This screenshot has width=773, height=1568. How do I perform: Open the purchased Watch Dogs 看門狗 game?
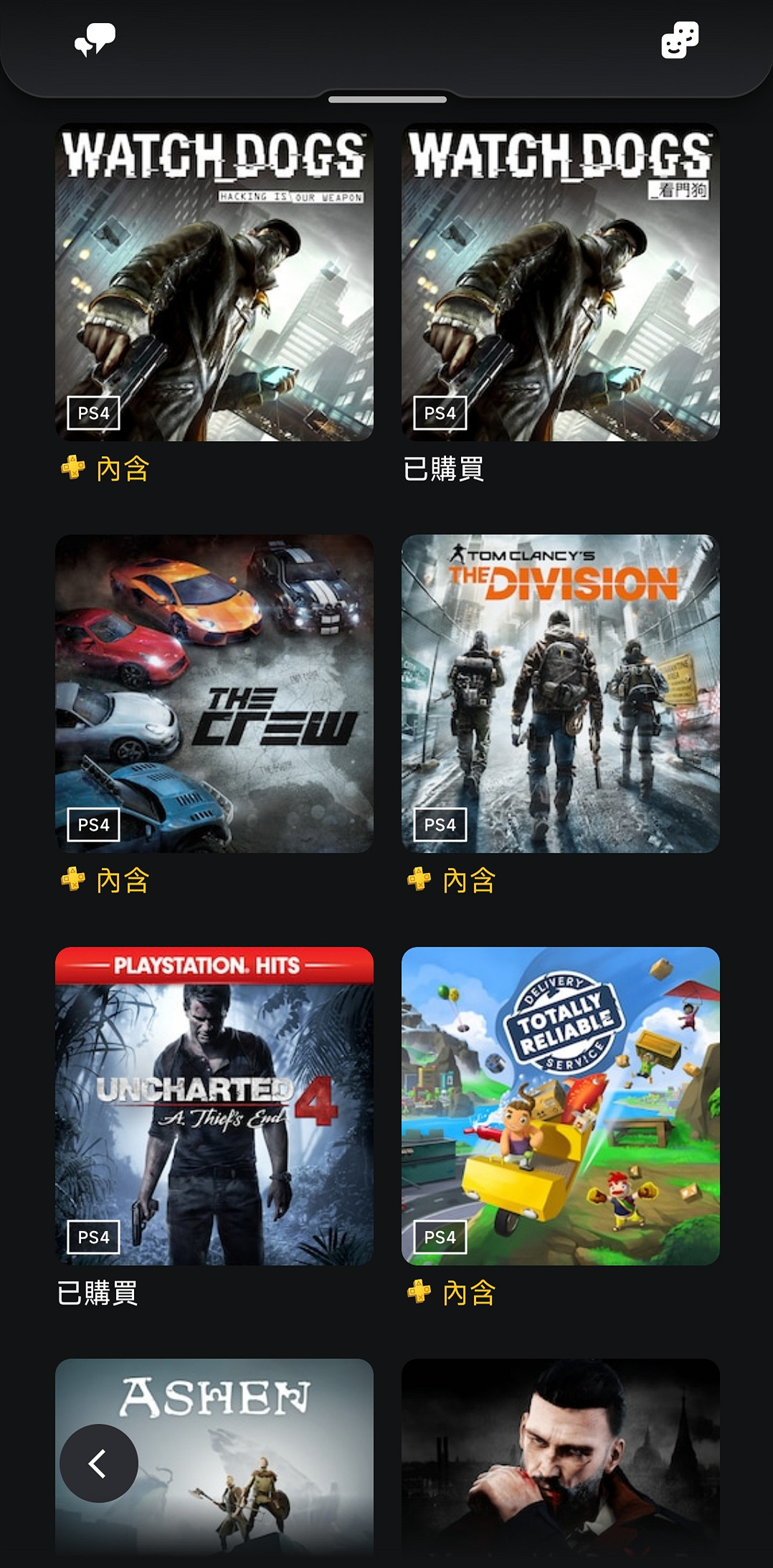coord(560,282)
